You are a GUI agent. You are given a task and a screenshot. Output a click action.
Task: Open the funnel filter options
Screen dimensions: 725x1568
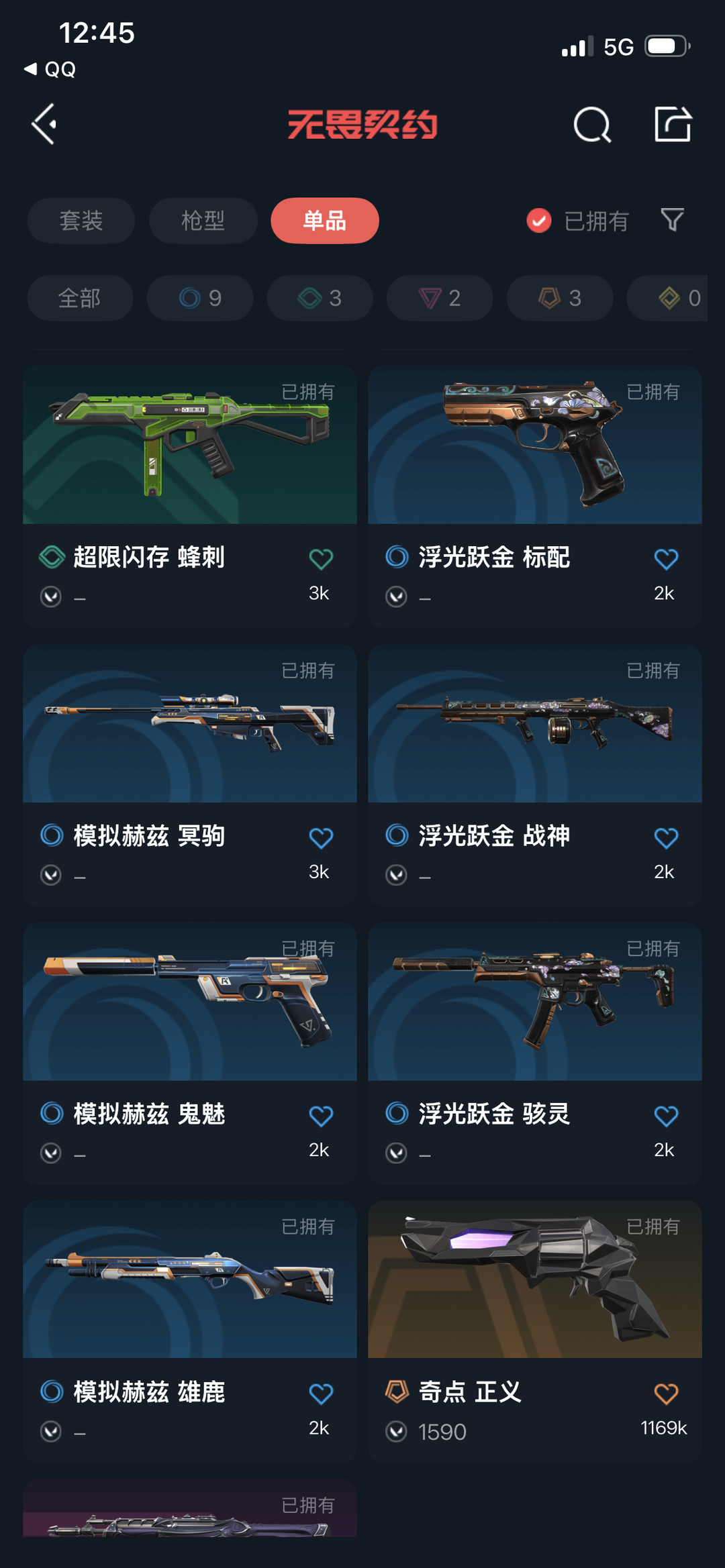(672, 220)
